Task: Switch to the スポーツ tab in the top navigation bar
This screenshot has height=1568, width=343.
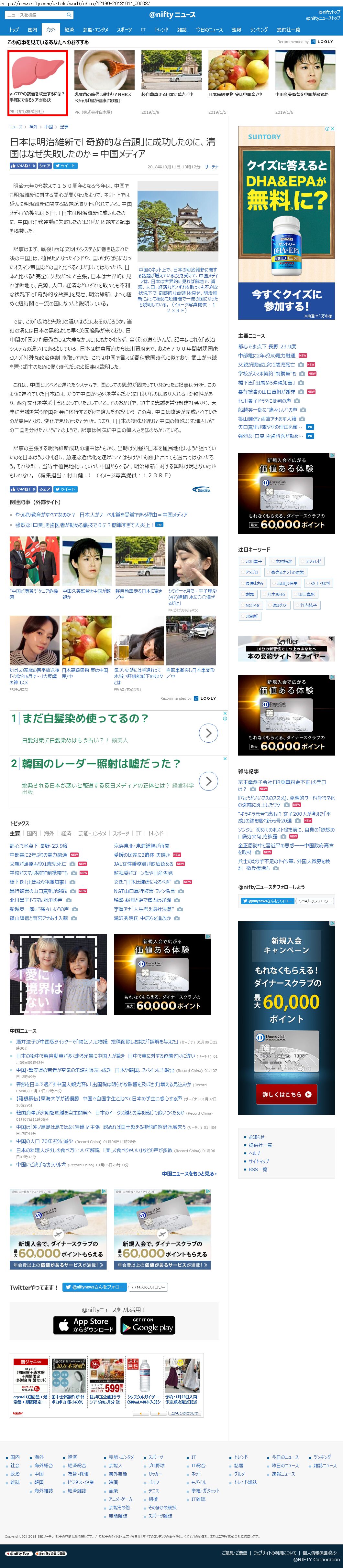Action: pyautogui.click(x=124, y=29)
